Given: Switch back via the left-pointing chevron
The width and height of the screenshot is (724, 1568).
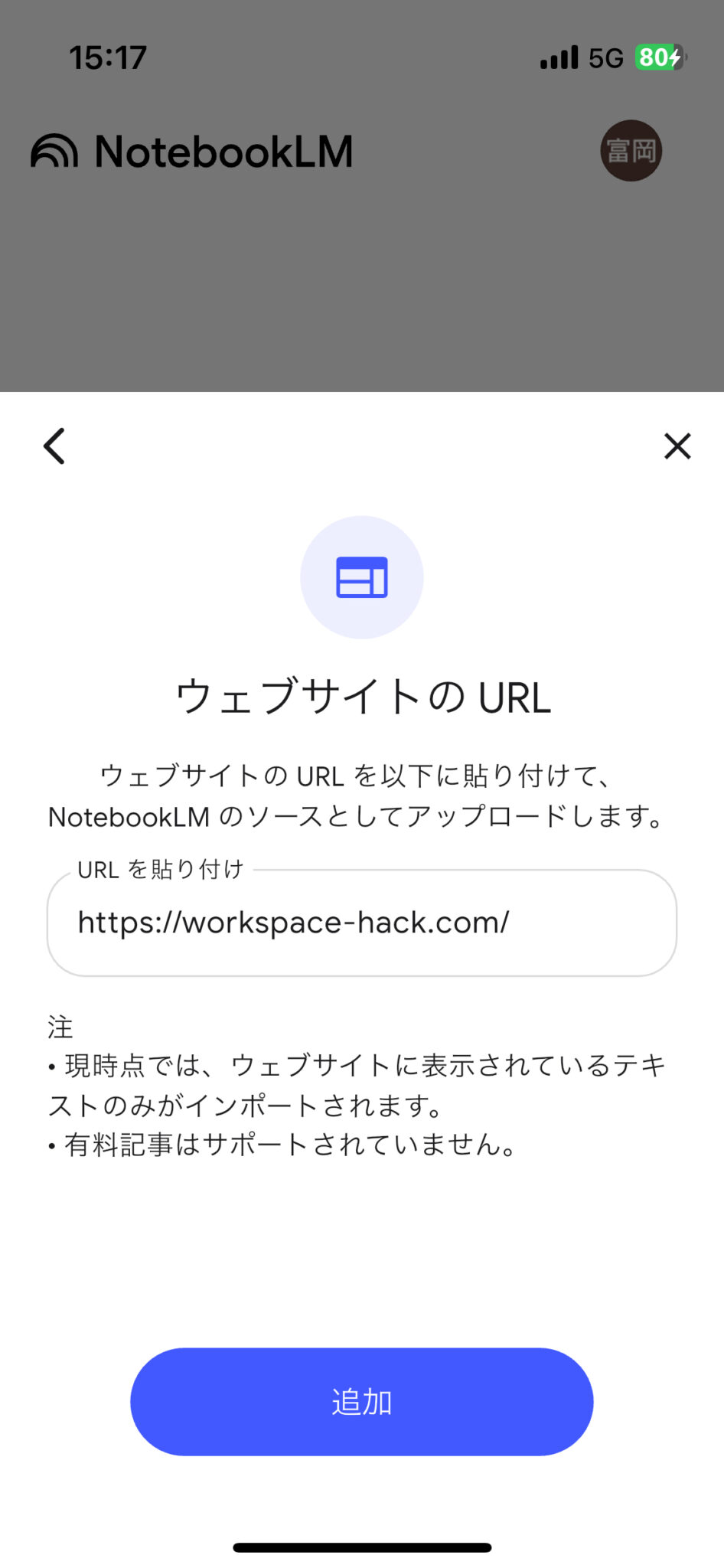Looking at the screenshot, I should click(54, 446).
